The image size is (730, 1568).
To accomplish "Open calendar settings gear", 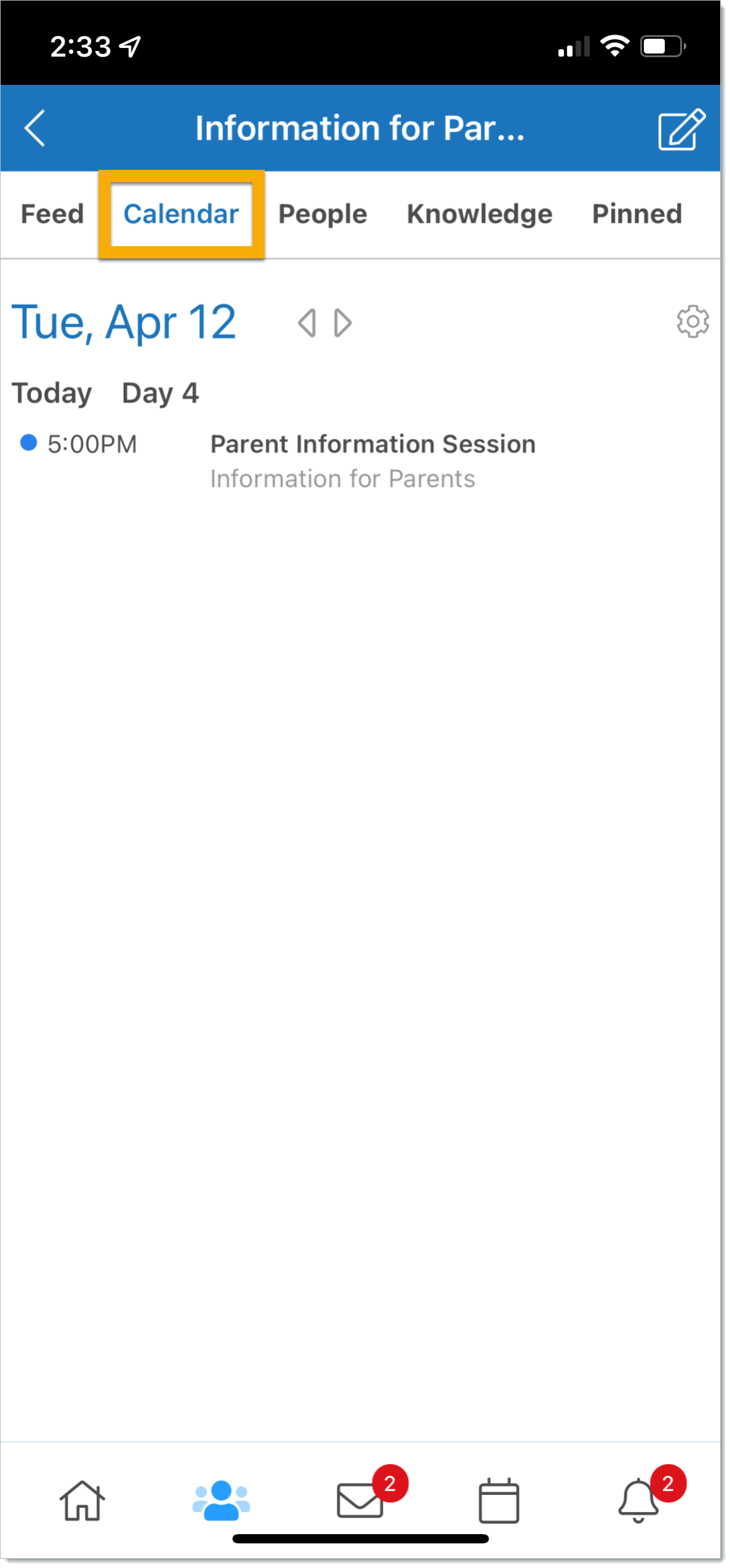I will [693, 321].
